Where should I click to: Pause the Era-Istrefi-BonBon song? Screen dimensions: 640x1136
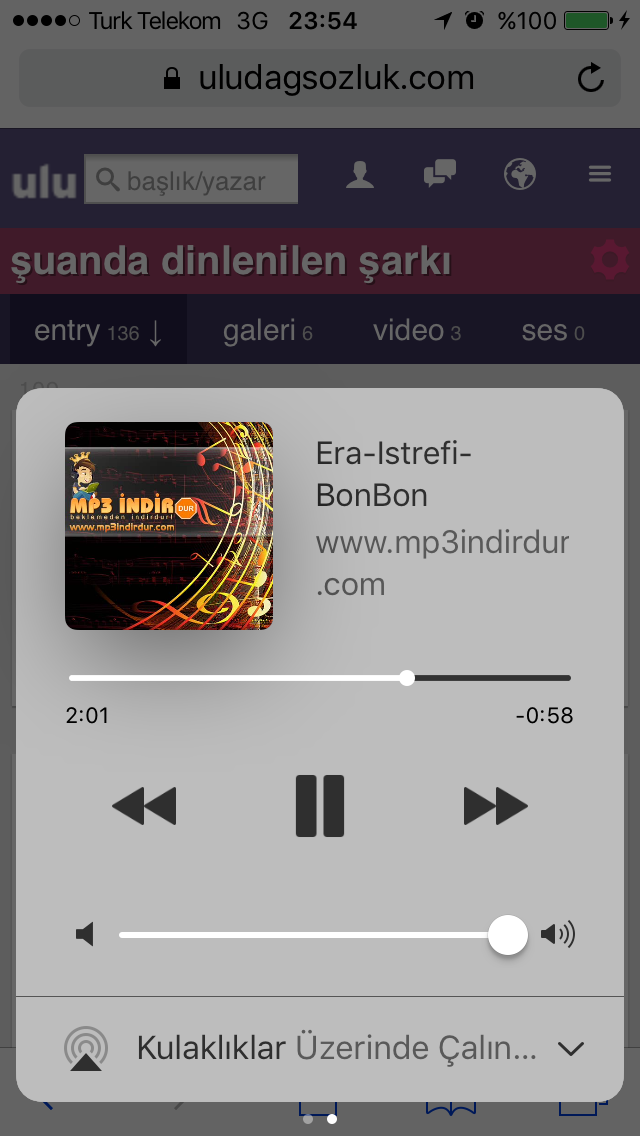pyautogui.click(x=320, y=805)
